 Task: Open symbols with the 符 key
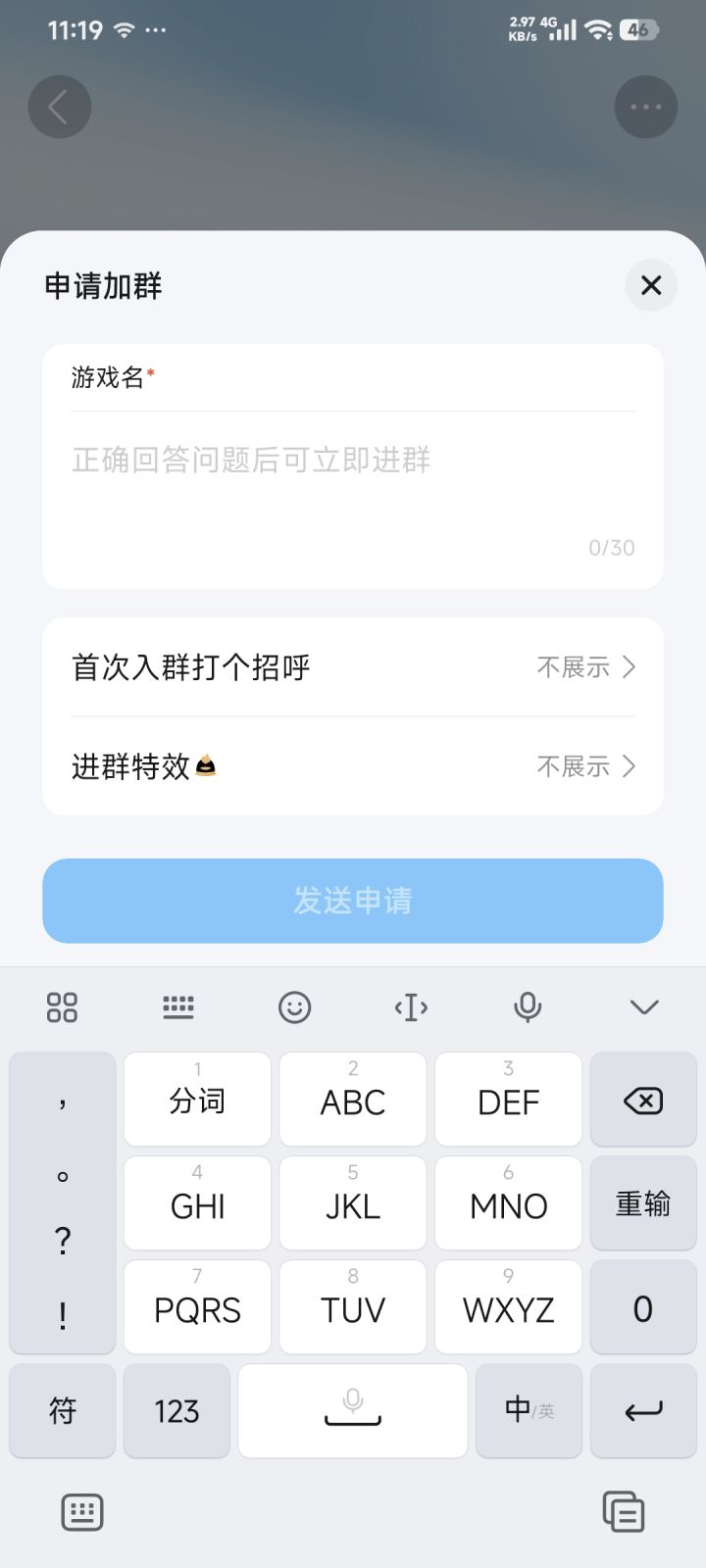tap(62, 1411)
